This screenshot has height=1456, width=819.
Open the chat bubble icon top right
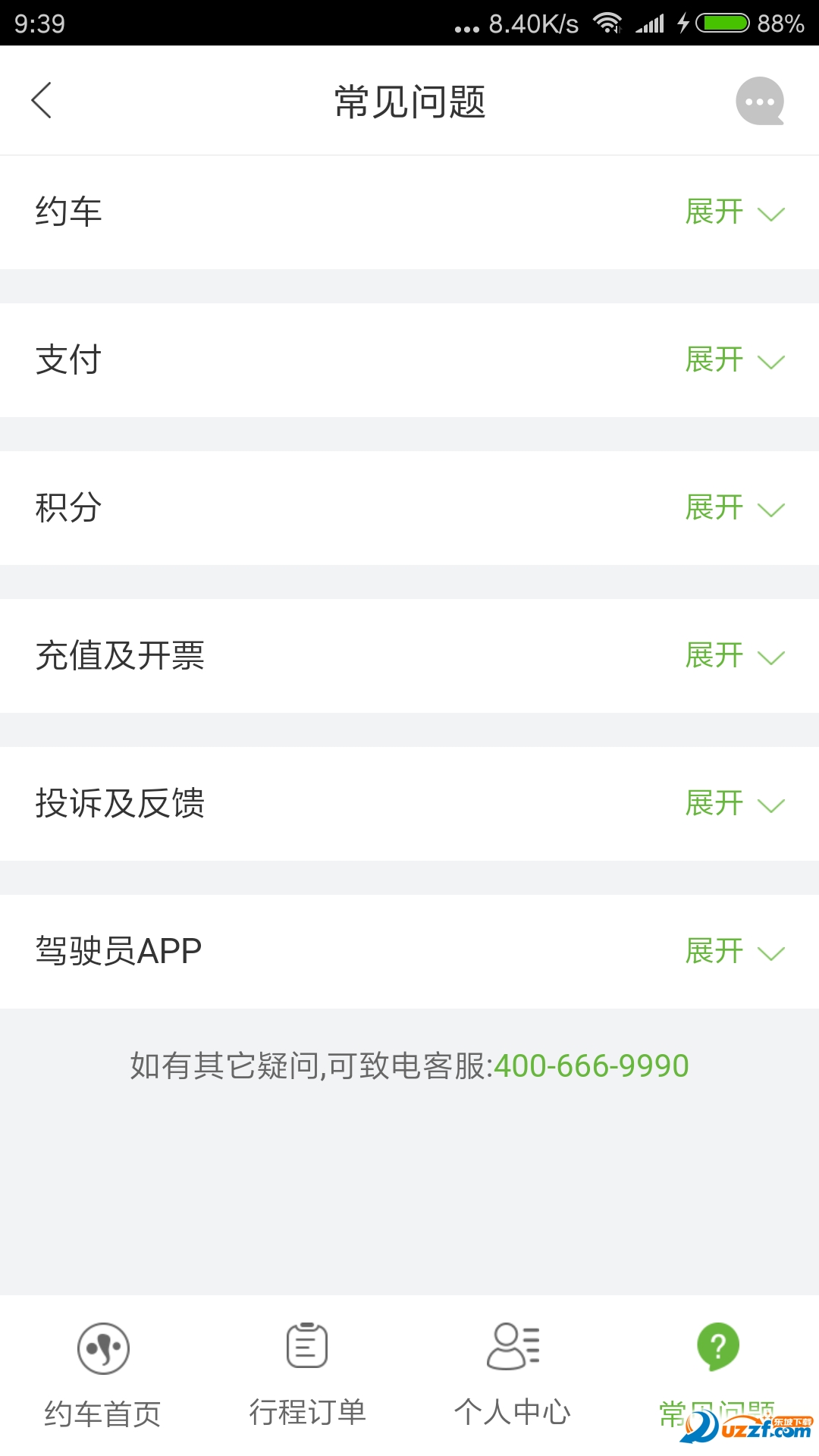761,101
